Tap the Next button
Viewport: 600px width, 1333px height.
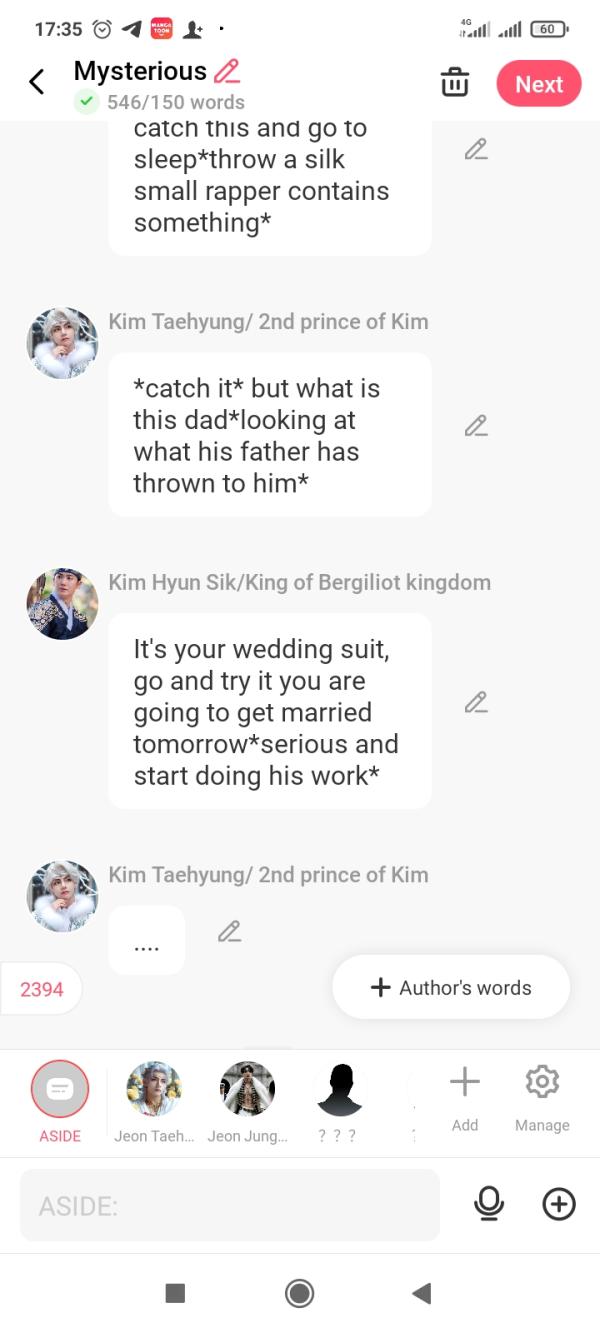pyautogui.click(x=539, y=84)
